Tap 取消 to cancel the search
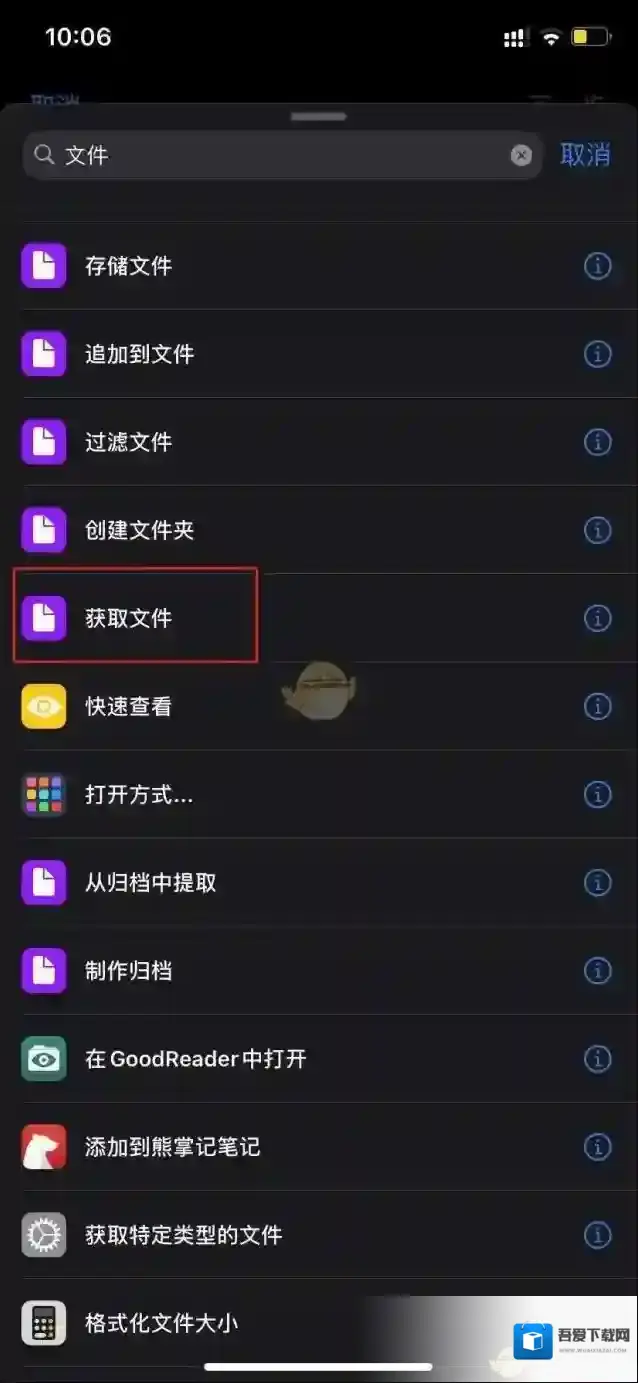 tap(585, 155)
